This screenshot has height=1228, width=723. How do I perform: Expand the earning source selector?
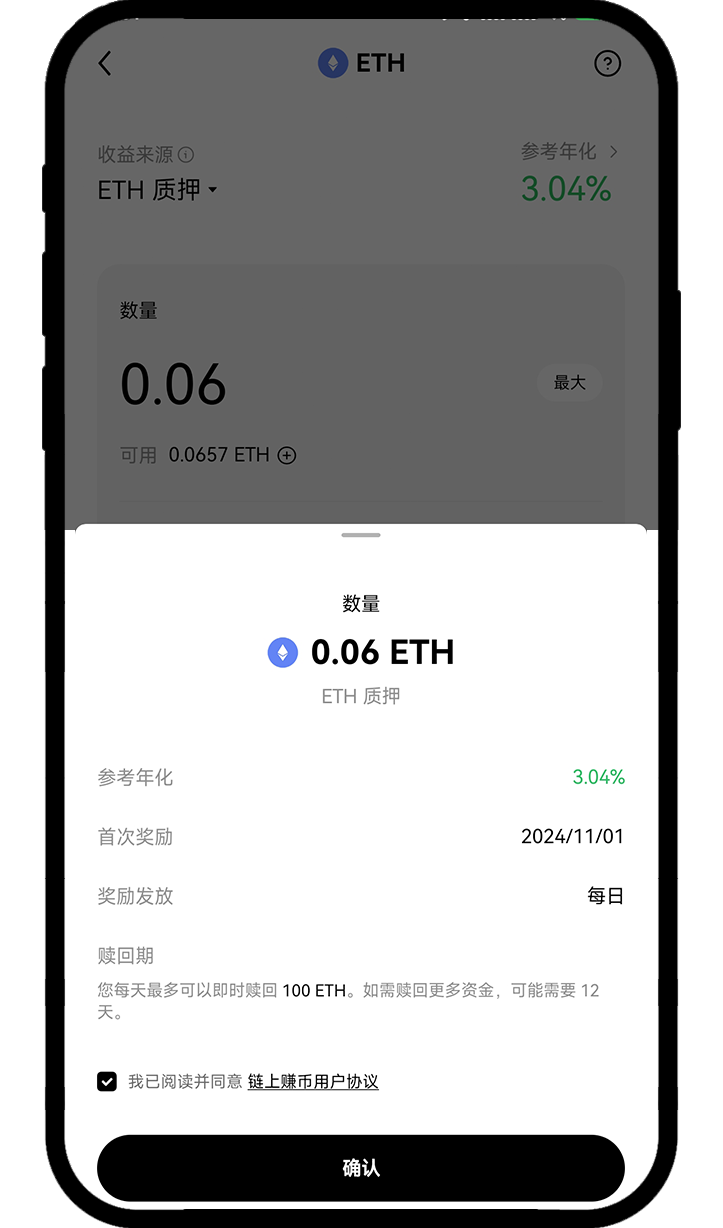[158, 190]
